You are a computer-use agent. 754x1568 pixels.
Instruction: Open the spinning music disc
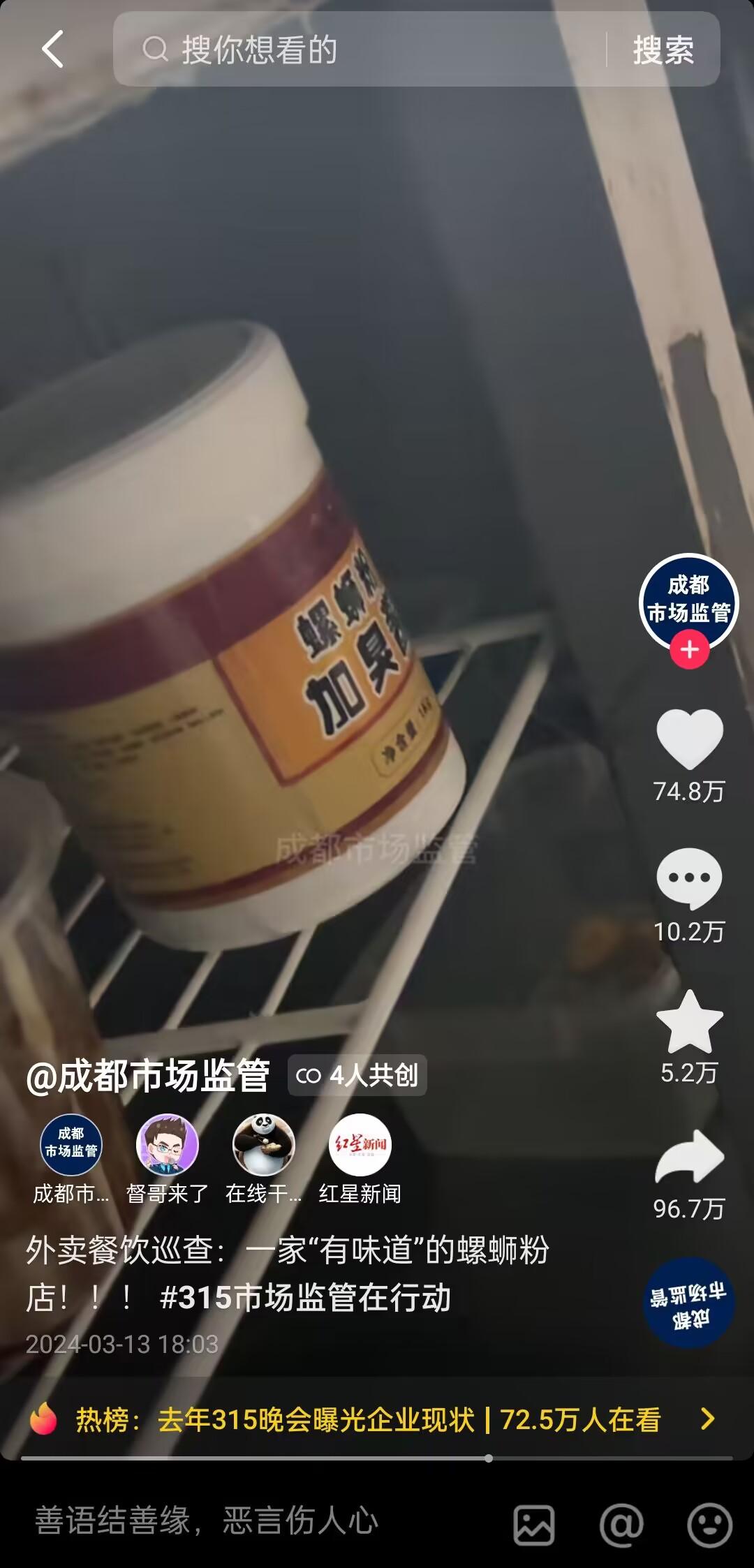(688, 1303)
